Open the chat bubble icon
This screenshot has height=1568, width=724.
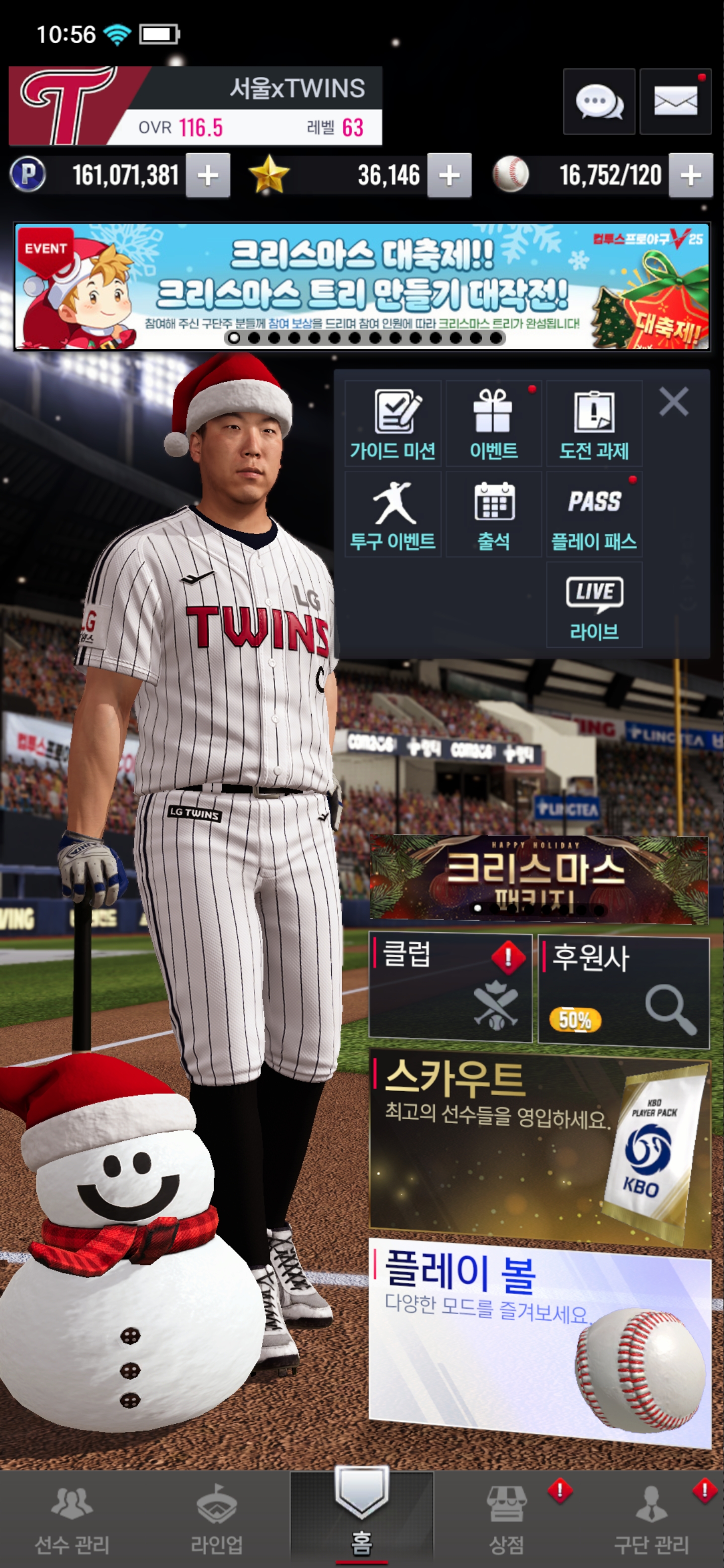(599, 102)
